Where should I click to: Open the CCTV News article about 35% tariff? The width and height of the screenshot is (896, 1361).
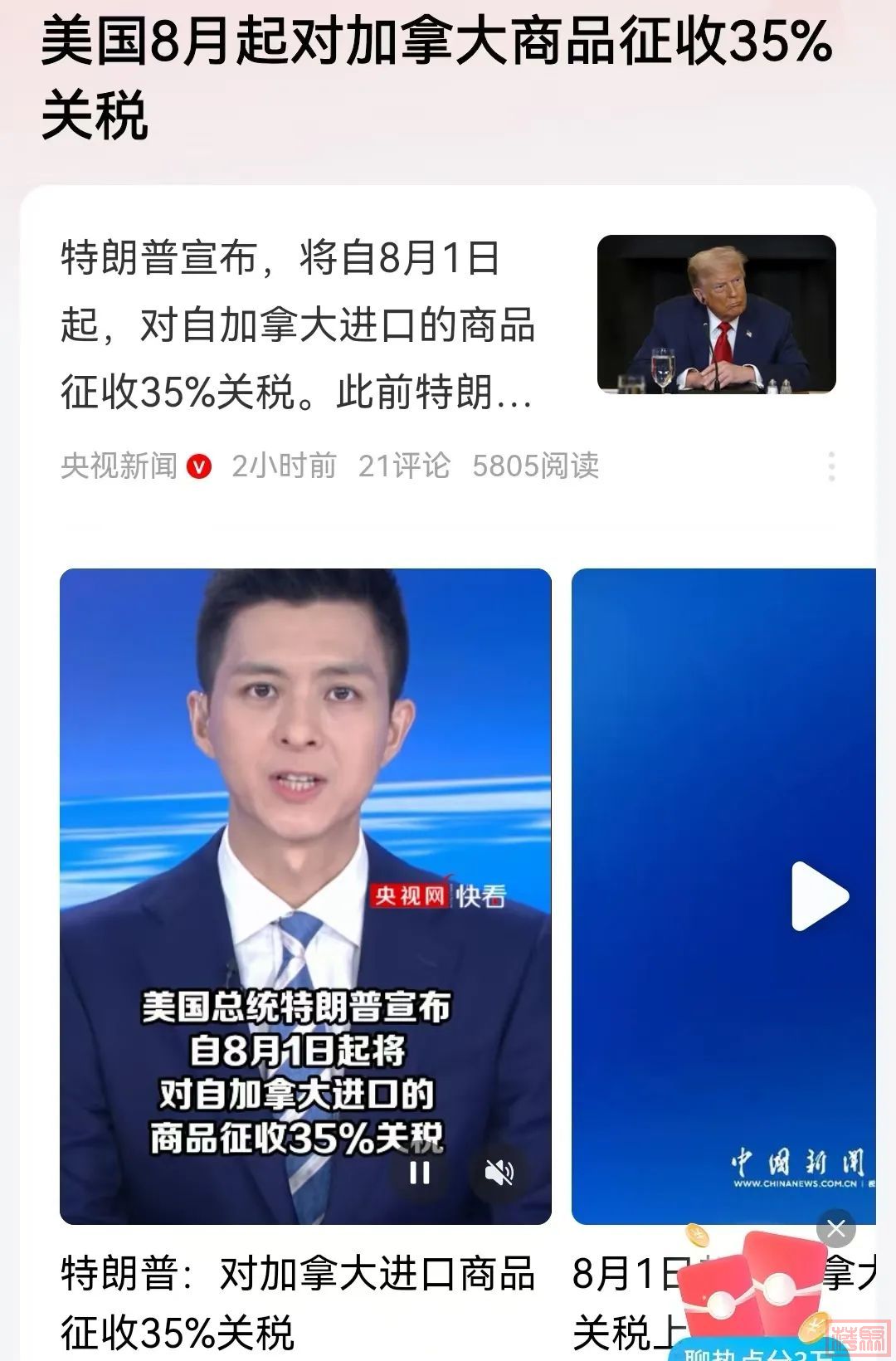[297, 324]
